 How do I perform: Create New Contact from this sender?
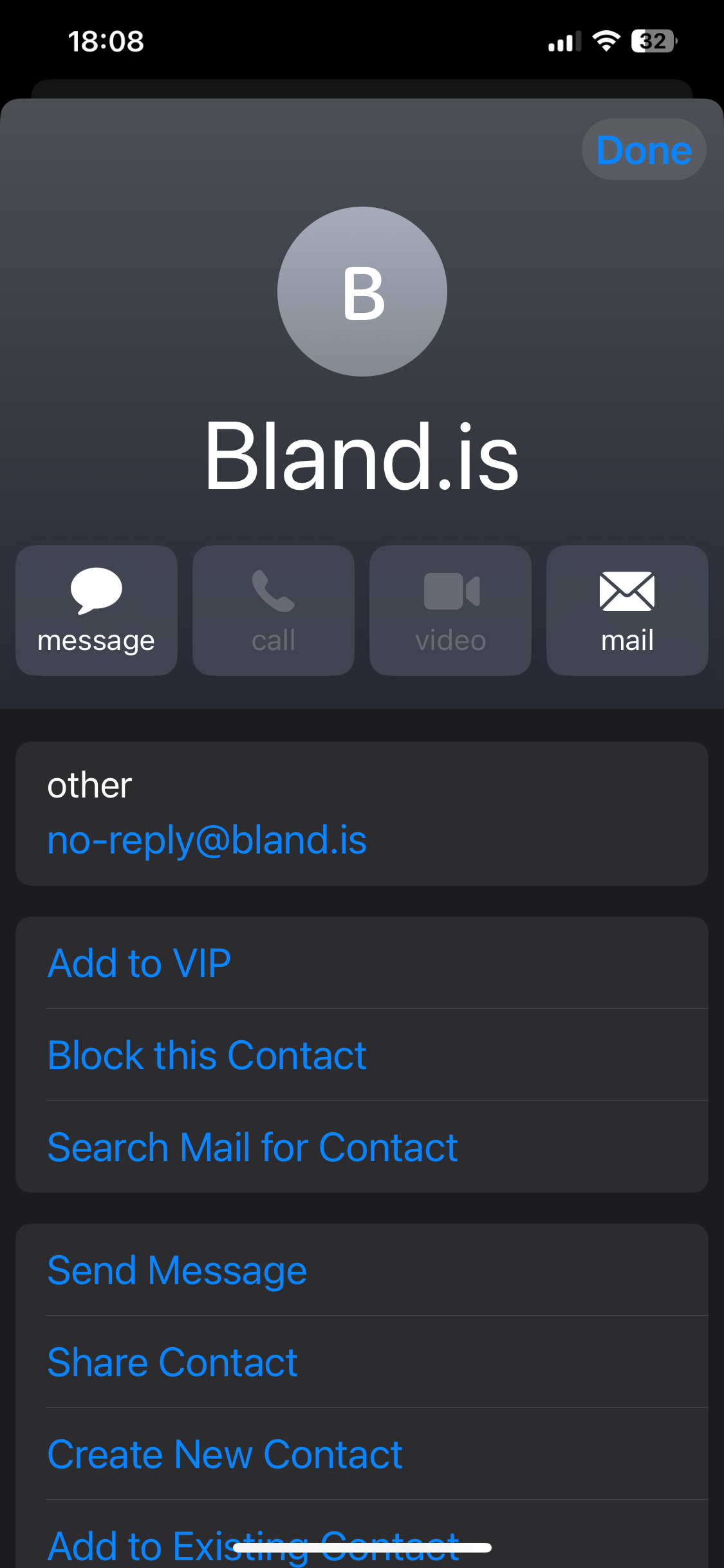[x=225, y=1454]
